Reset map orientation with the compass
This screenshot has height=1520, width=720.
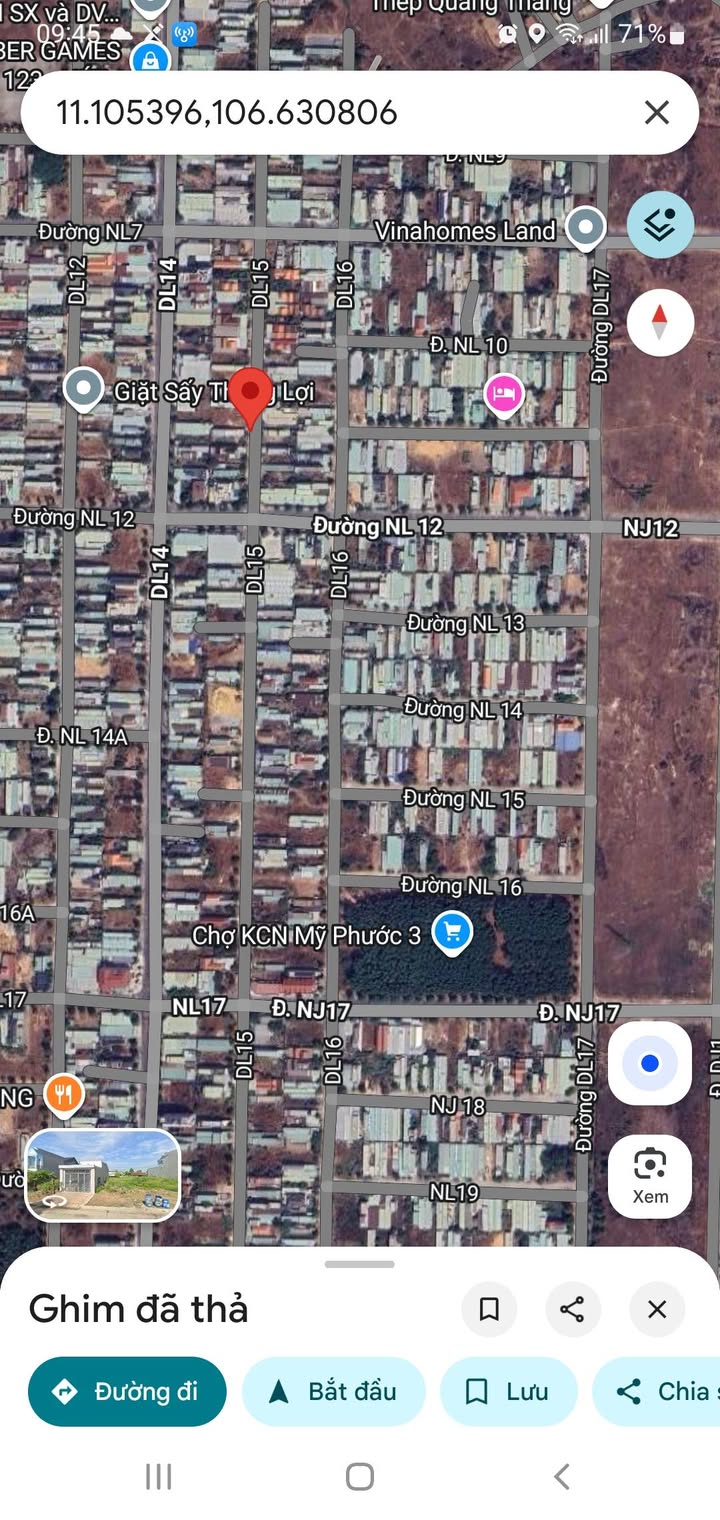coord(660,322)
